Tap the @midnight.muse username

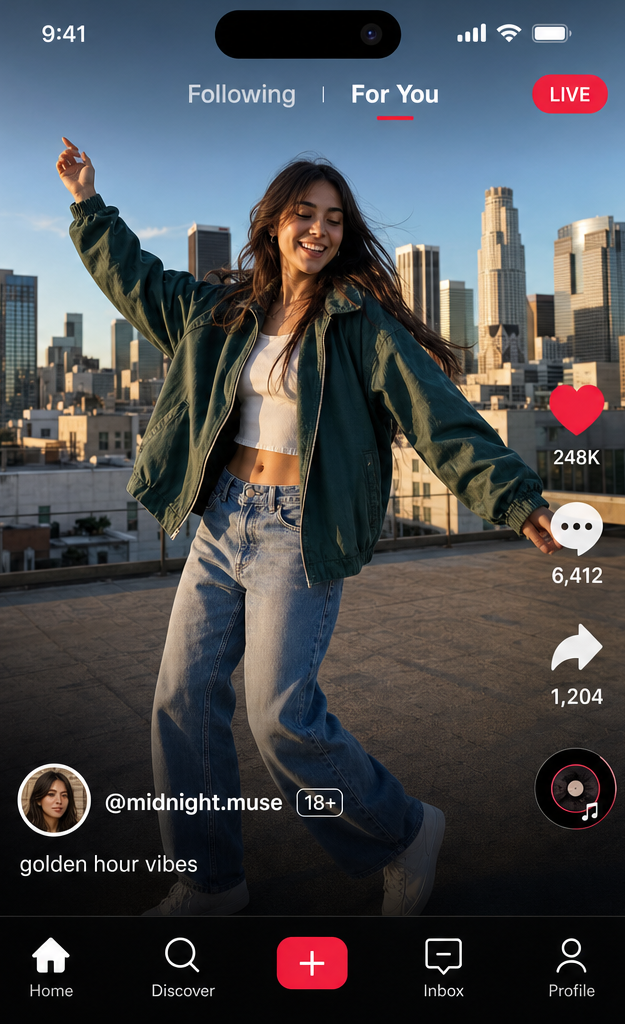point(193,802)
